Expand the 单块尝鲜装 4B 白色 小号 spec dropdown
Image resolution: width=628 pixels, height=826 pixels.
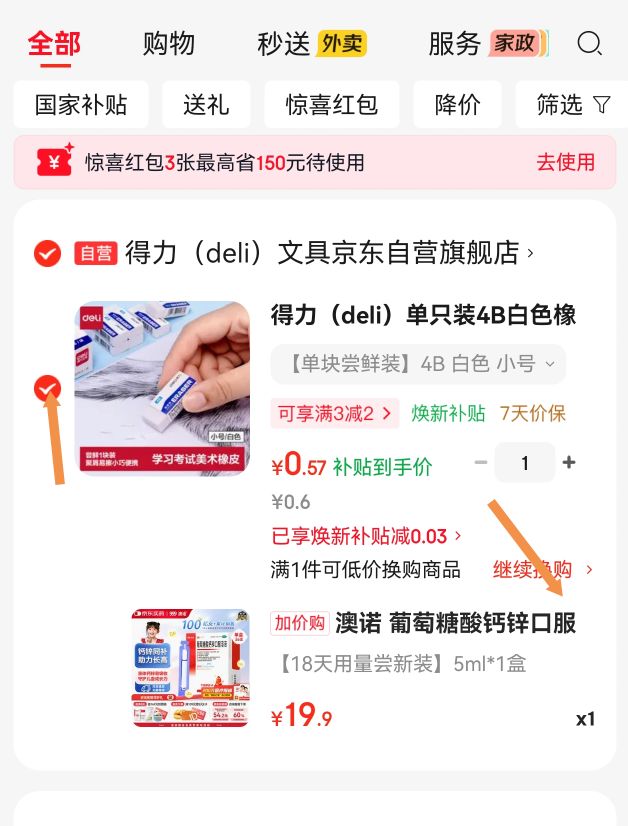click(418, 364)
